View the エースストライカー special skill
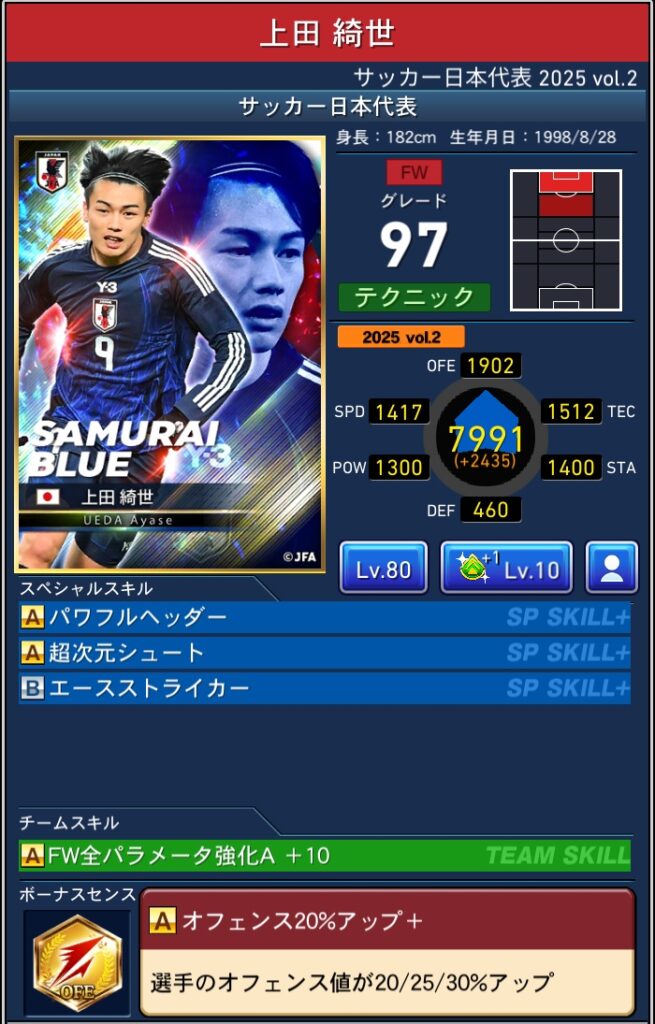The height and width of the screenshot is (1024, 655). tap(325, 688)
